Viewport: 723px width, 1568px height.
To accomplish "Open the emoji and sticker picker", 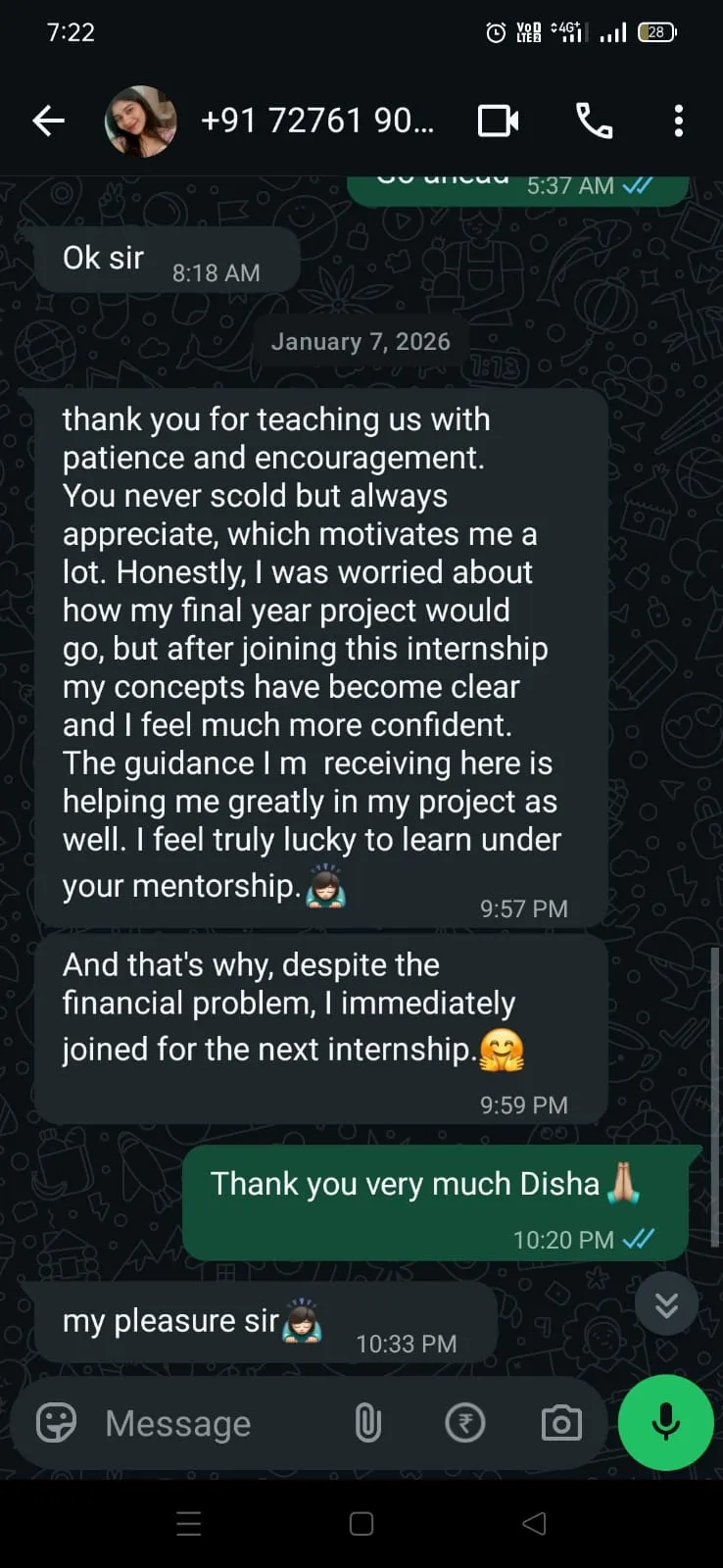I will pos(56,1423).
